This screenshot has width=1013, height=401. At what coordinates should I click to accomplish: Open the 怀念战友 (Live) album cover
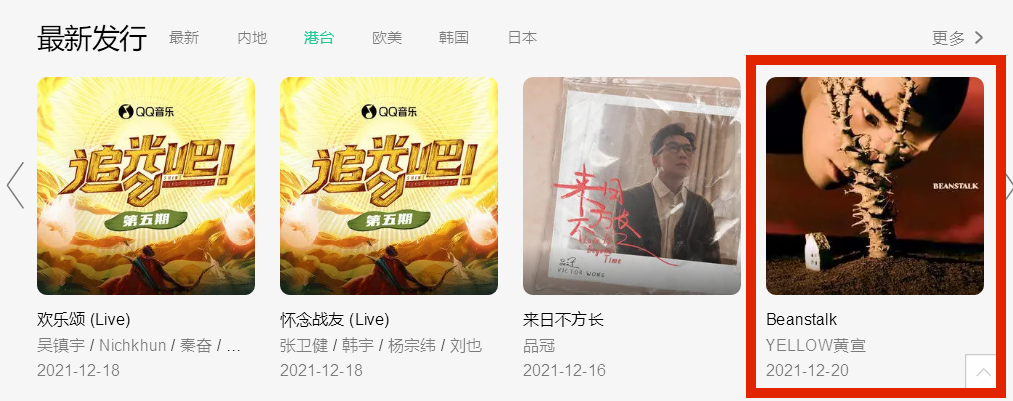click(x=389, y=186)
